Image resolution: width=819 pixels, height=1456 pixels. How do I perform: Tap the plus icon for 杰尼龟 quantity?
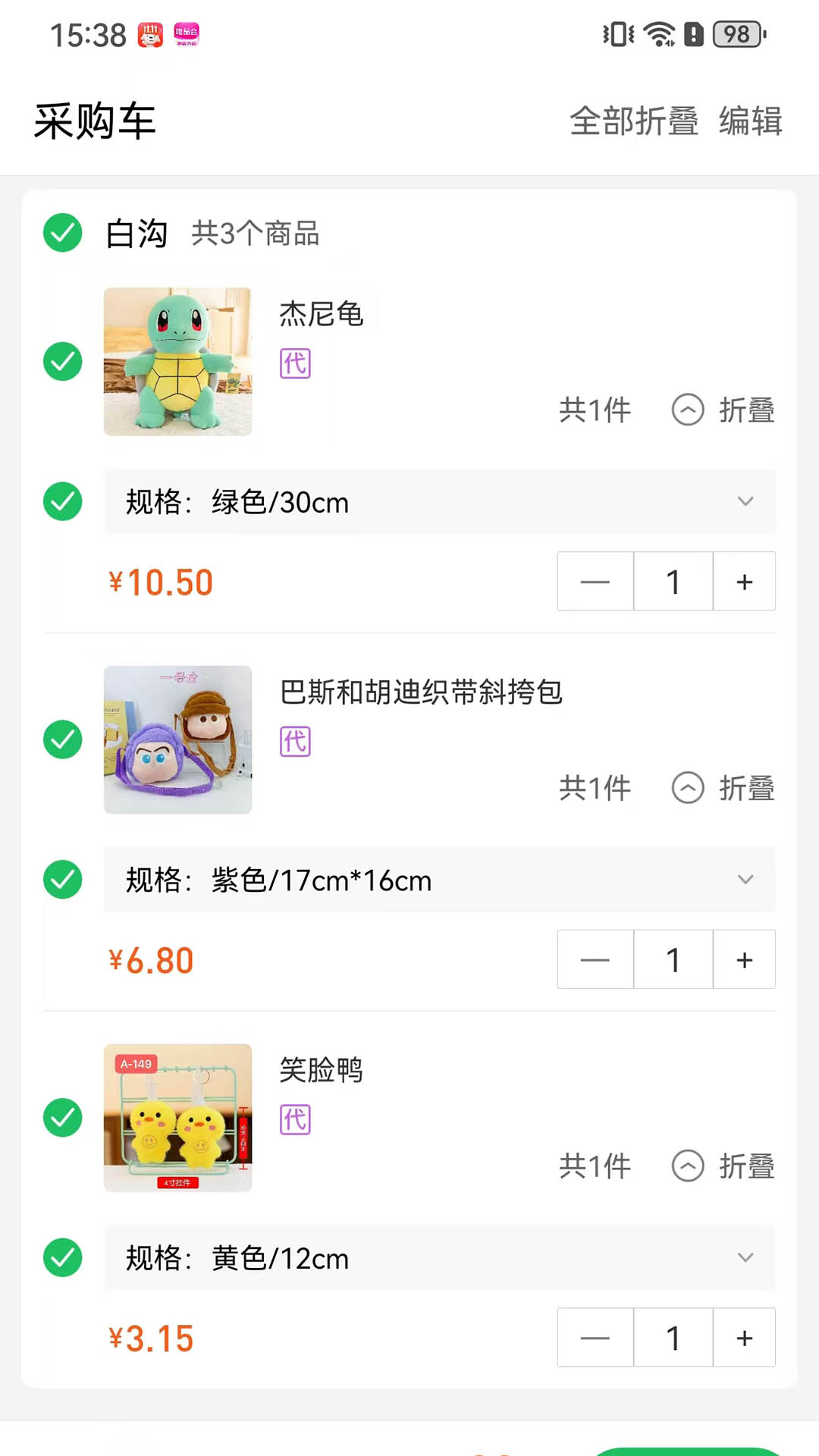(x=744, y=581)
